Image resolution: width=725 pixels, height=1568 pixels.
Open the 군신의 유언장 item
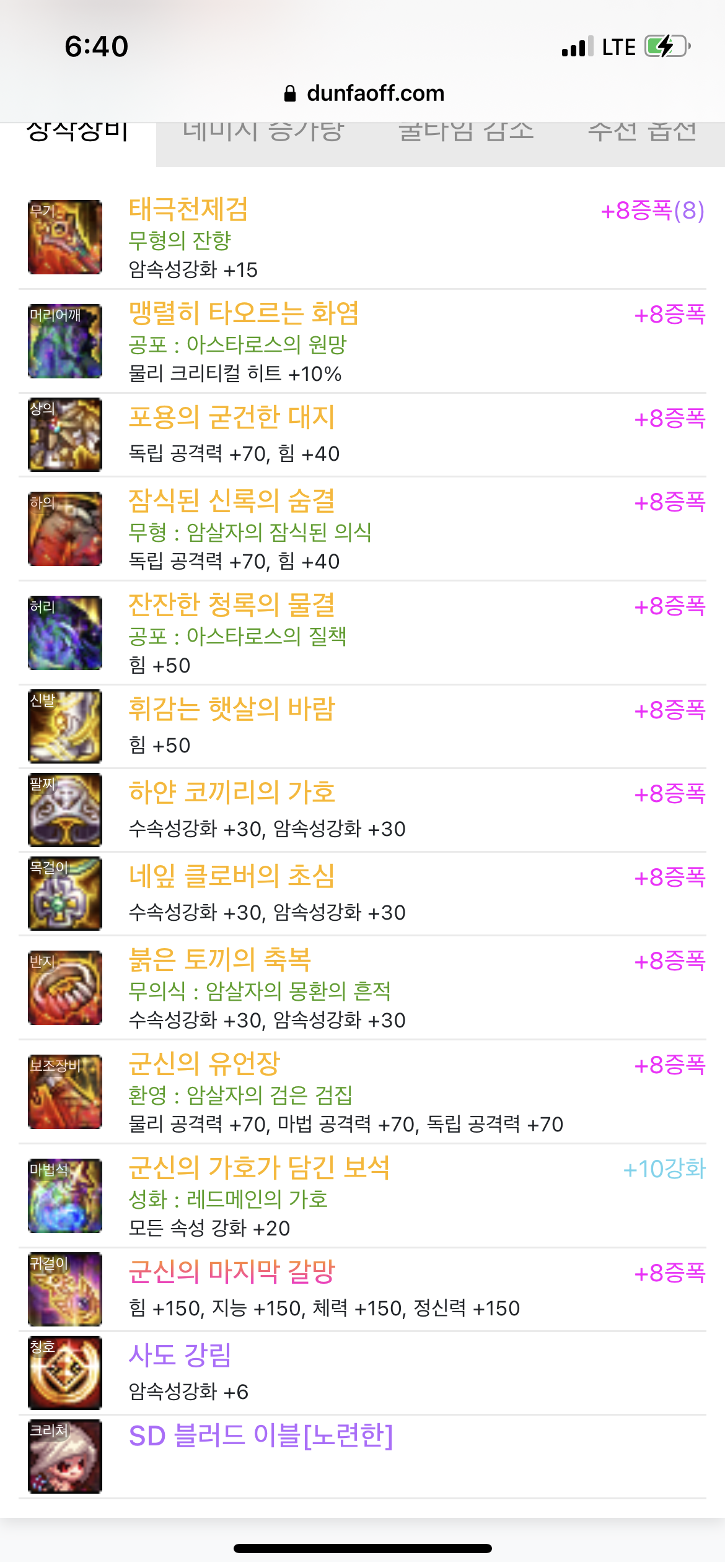362,1092
